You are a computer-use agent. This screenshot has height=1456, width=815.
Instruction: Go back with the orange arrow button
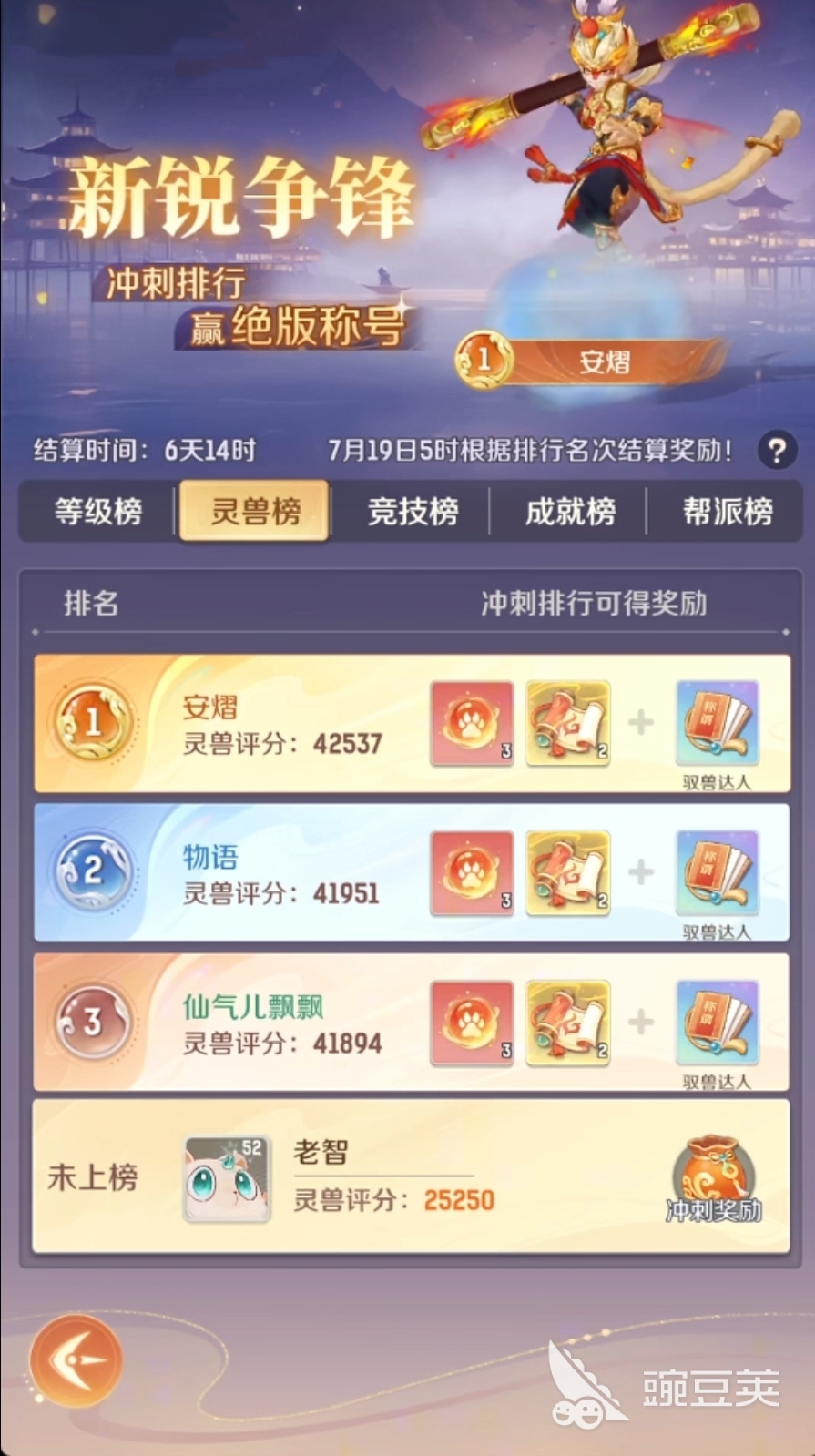click(76, 1360)
